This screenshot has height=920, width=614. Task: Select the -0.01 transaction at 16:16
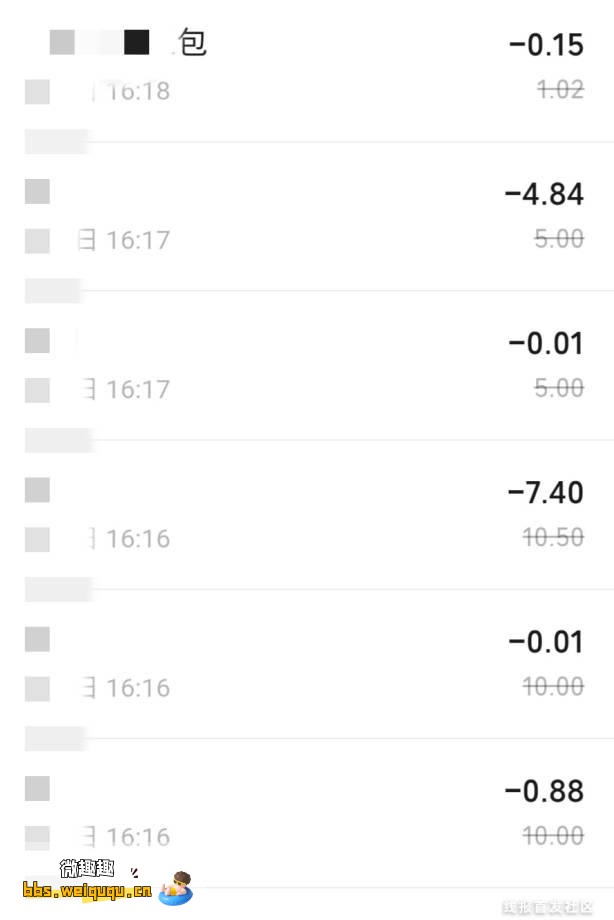(307, 663)
